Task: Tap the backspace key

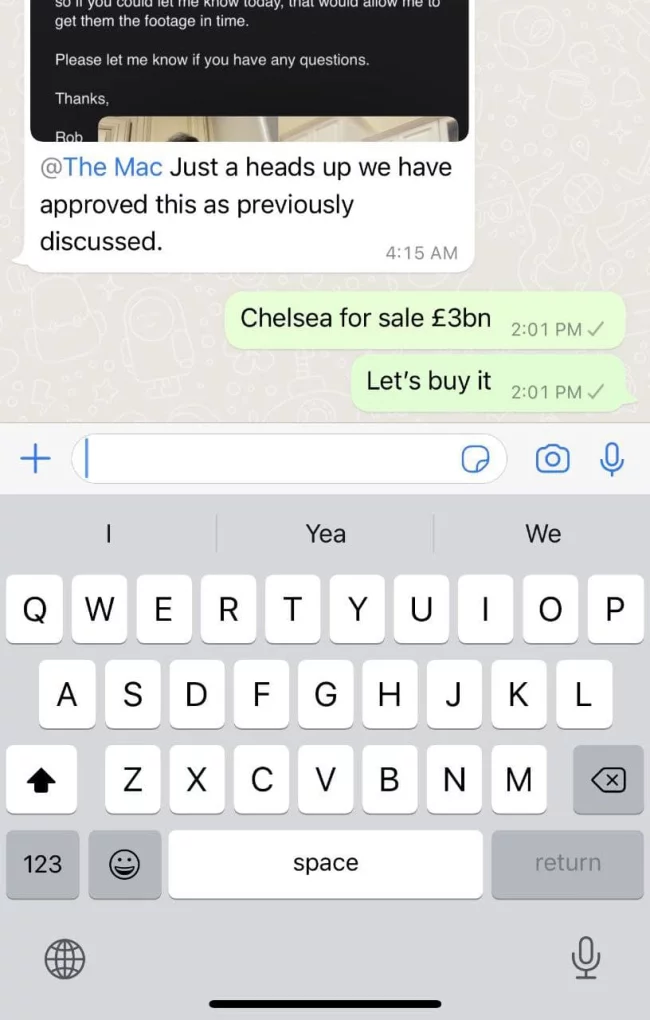Action: click(608, 780)
